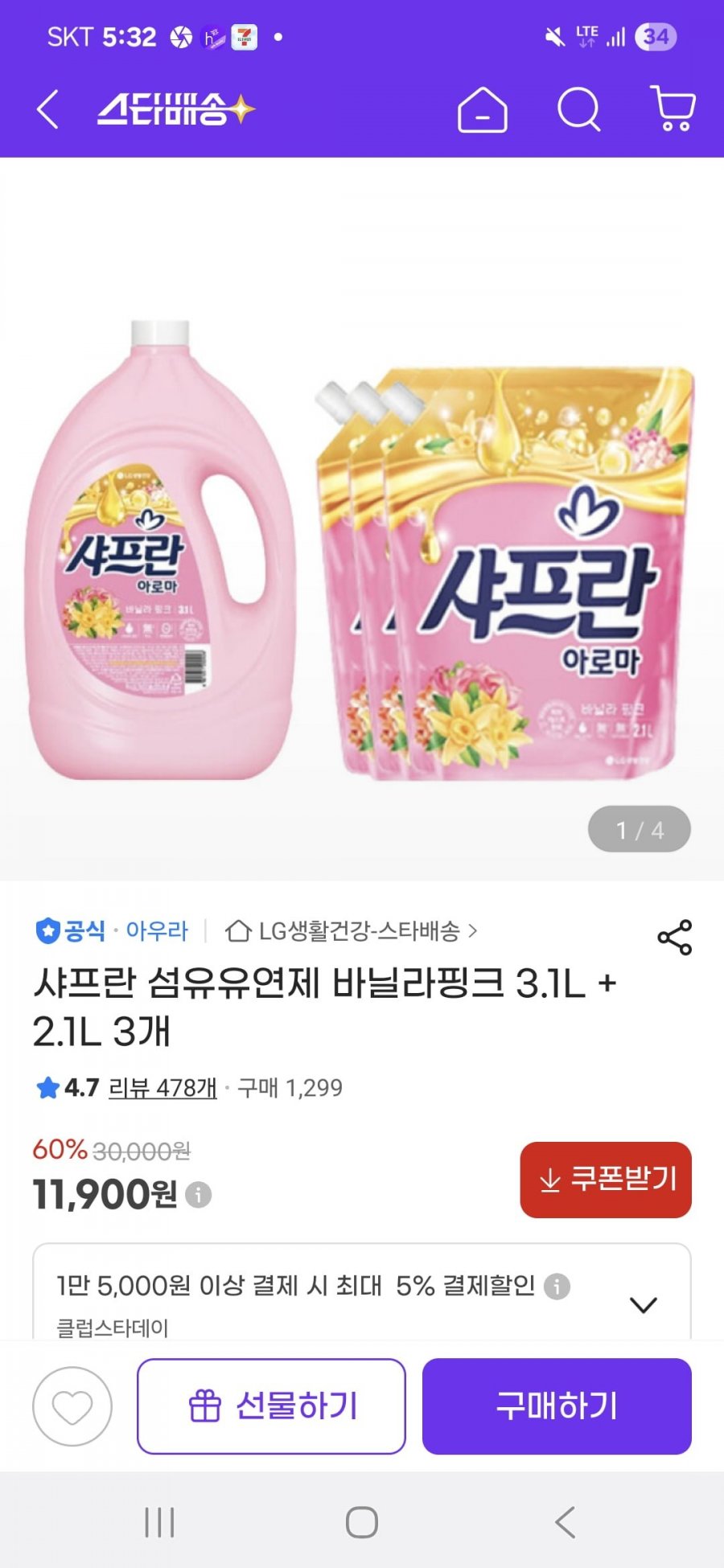Open recent apps from the navigation bar
This screenshot has width=724, height=1568.
[x=159, y=1522]
